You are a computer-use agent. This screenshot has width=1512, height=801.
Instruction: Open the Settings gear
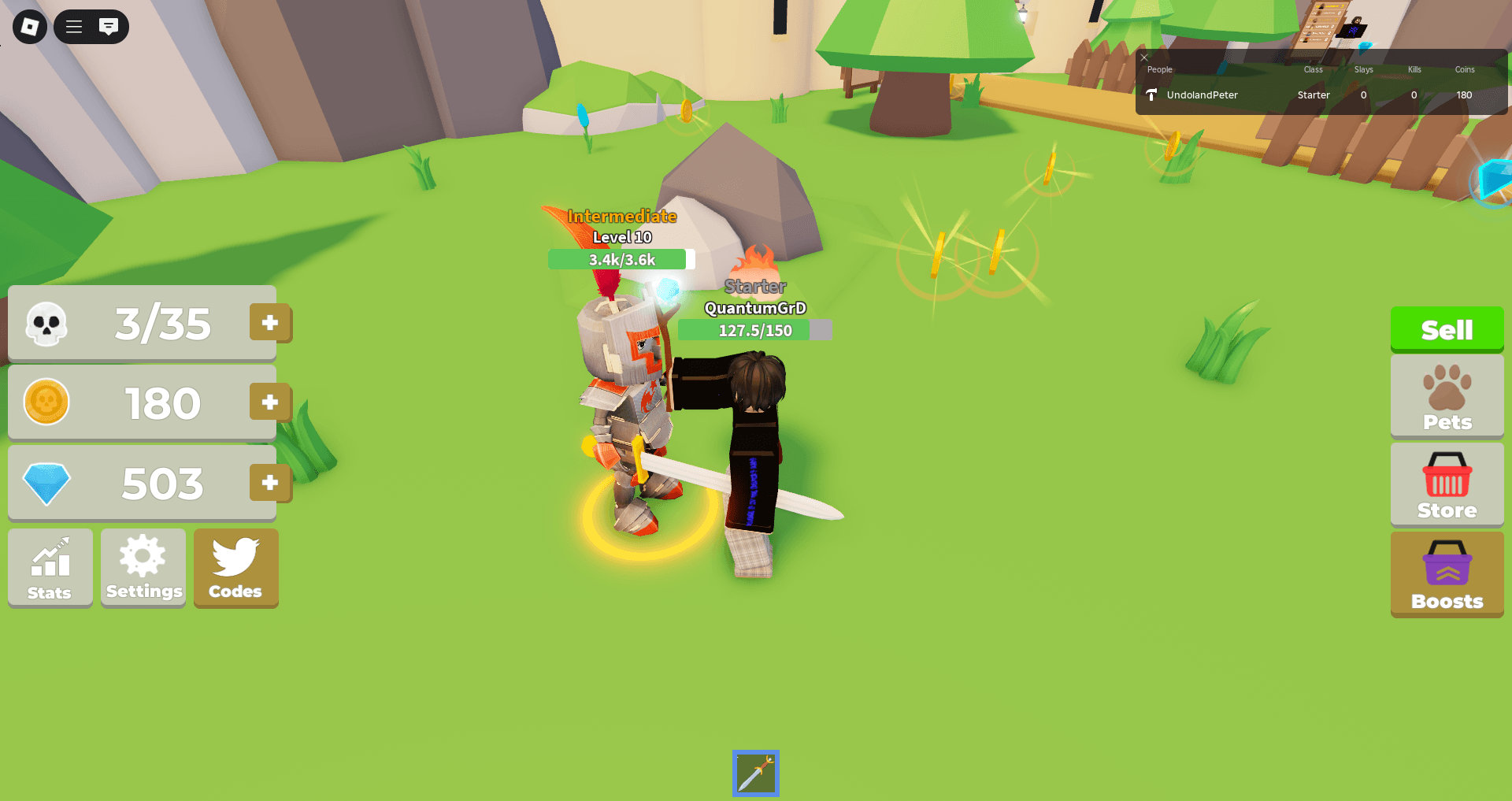[x=143, y=568]
